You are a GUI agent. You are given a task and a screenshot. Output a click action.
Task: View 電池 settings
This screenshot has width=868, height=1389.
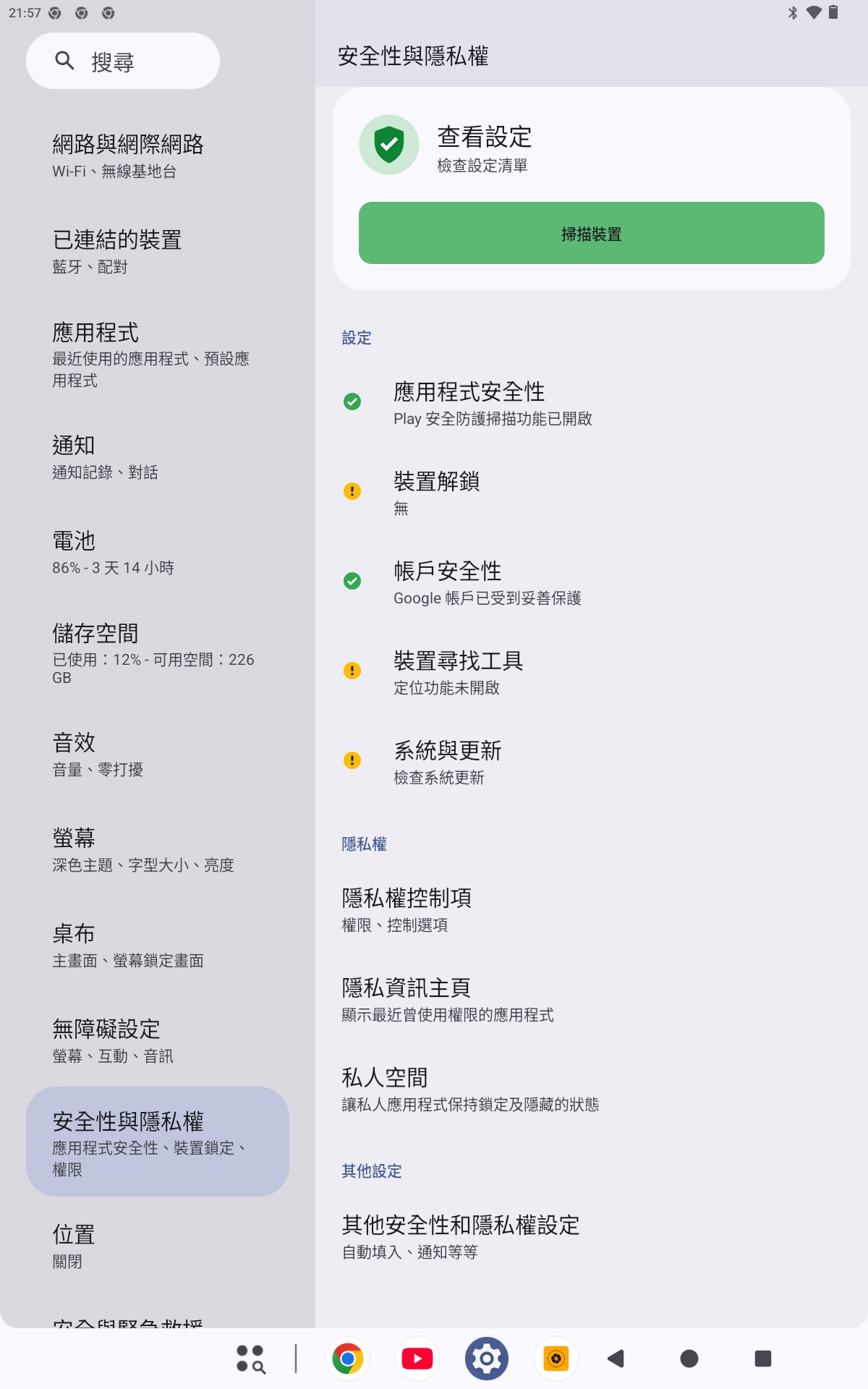pyautogui.click(x=113, y=552)
